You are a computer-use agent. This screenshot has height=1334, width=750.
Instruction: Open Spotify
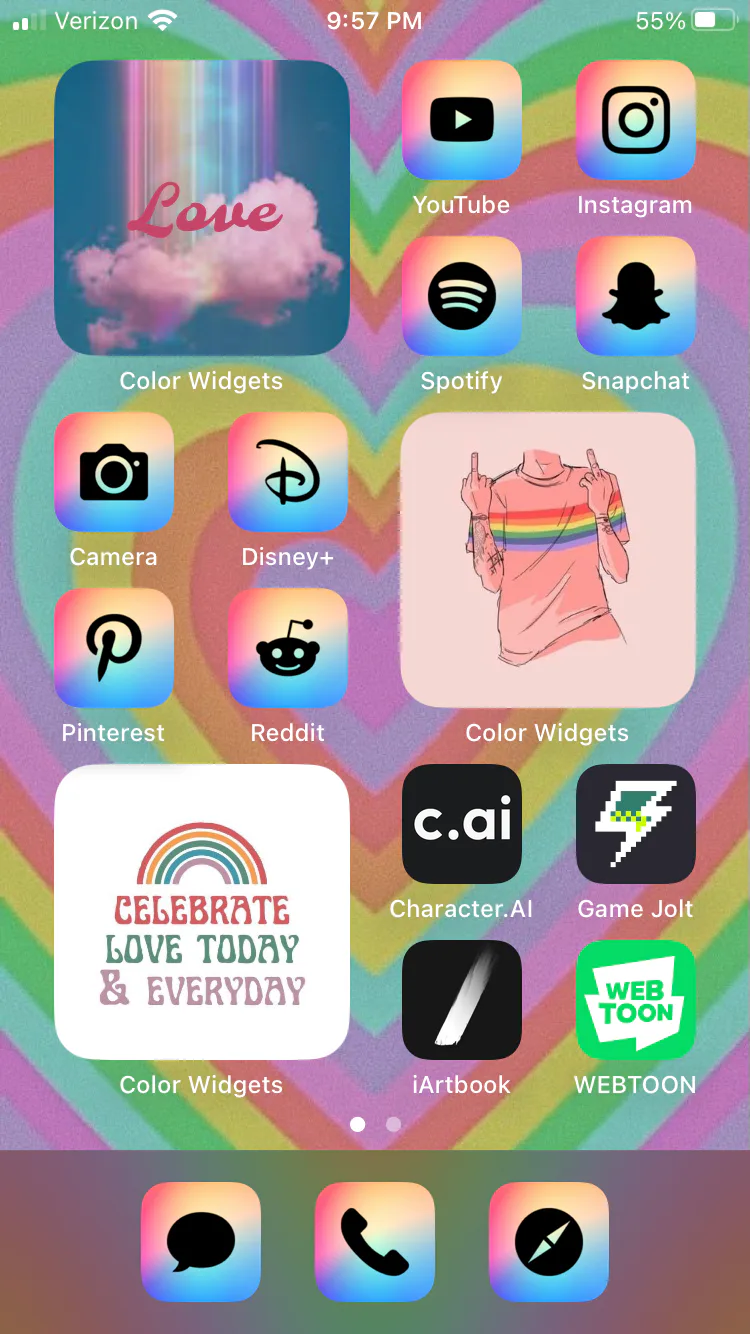461,296
